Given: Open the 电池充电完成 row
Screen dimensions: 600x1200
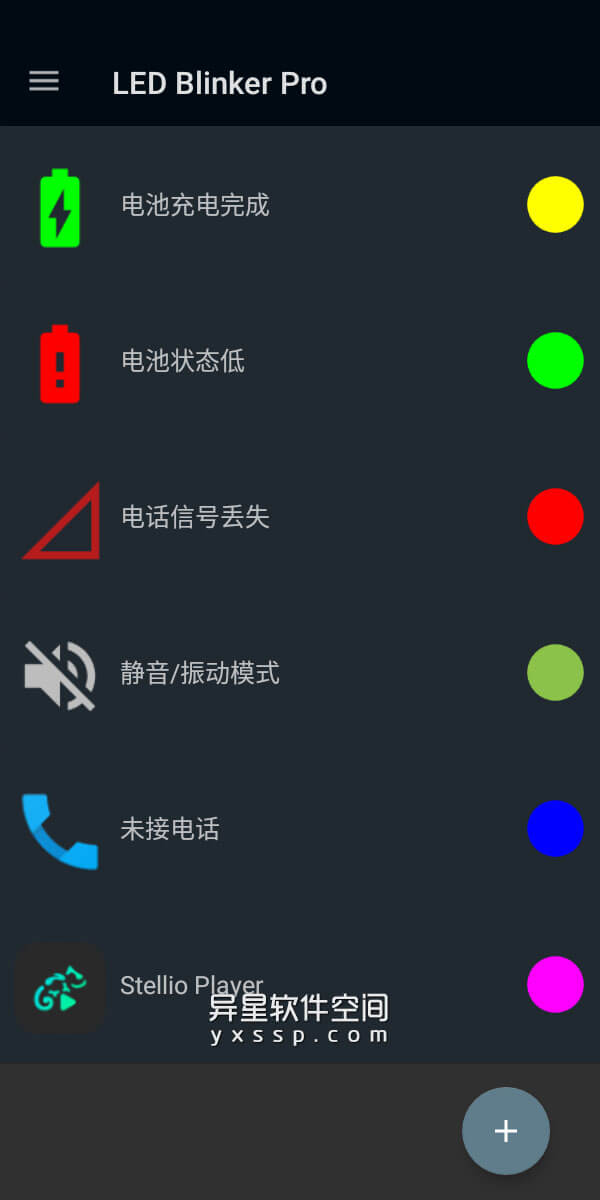Looking at the screenshot, I should [x=195, y=206].
